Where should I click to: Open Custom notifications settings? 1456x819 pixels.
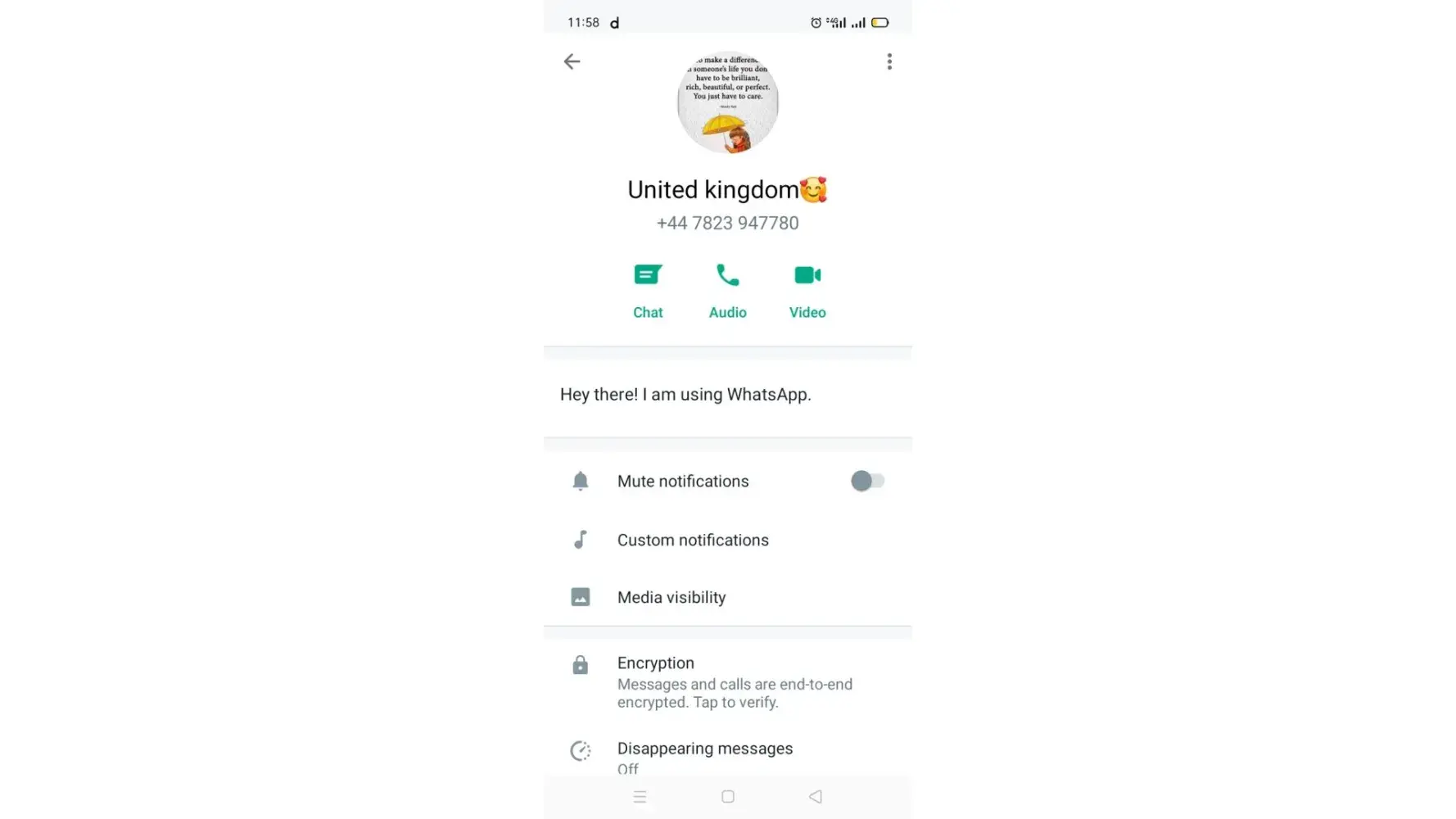coord(693,540)
